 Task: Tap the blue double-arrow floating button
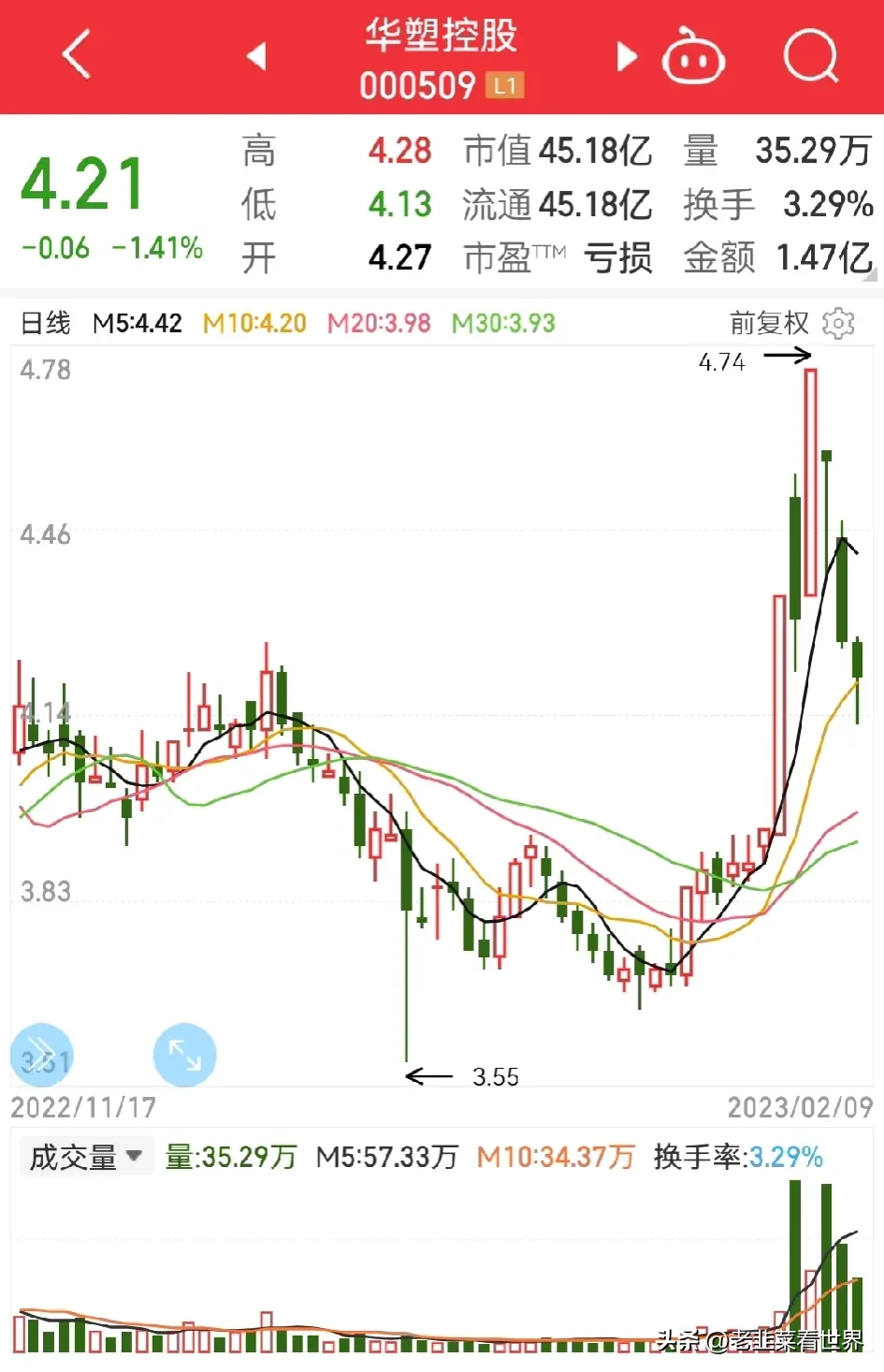(42, 1055)
